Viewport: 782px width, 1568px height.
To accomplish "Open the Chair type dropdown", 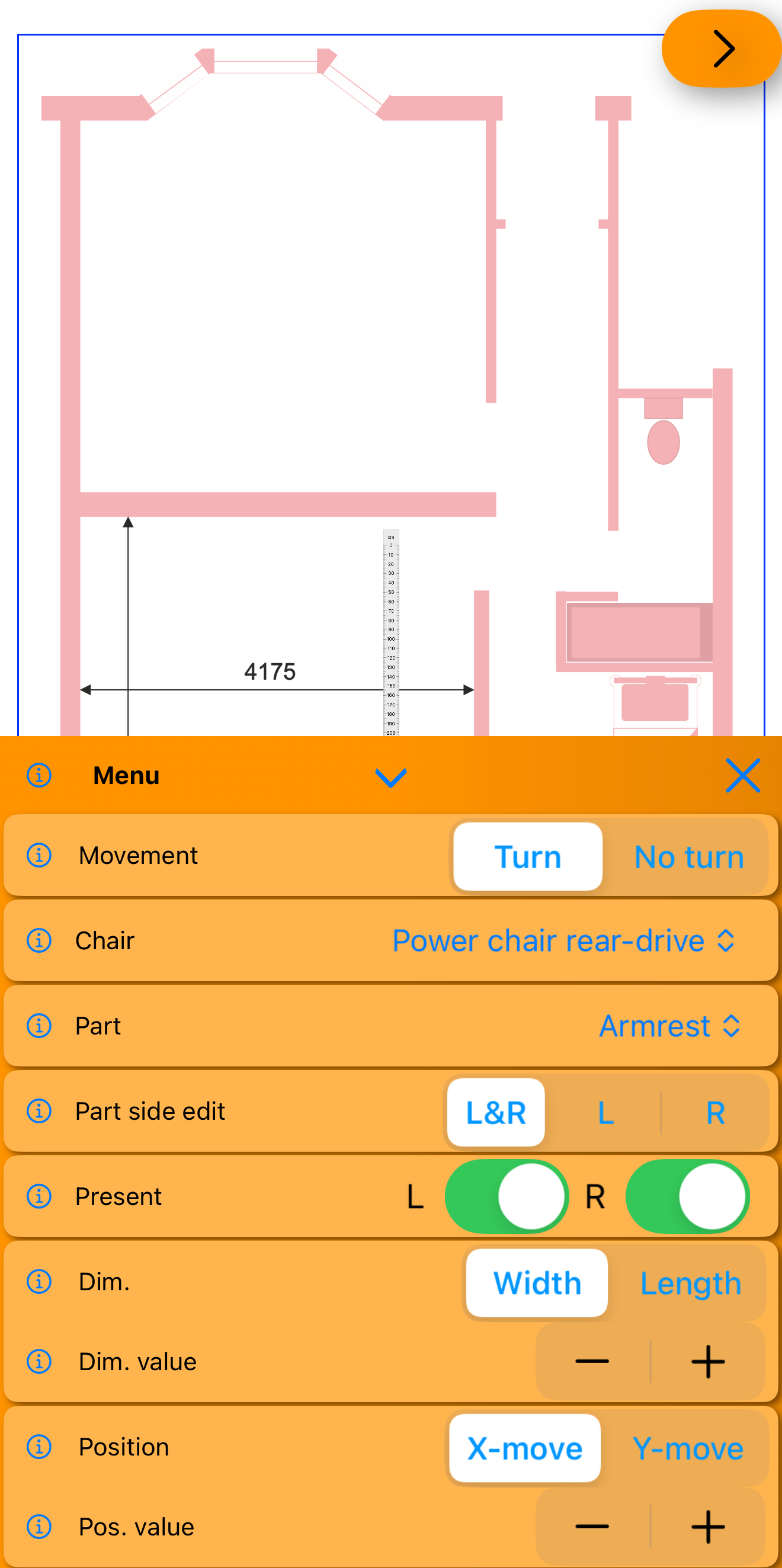I will click(x=563, y=941).
